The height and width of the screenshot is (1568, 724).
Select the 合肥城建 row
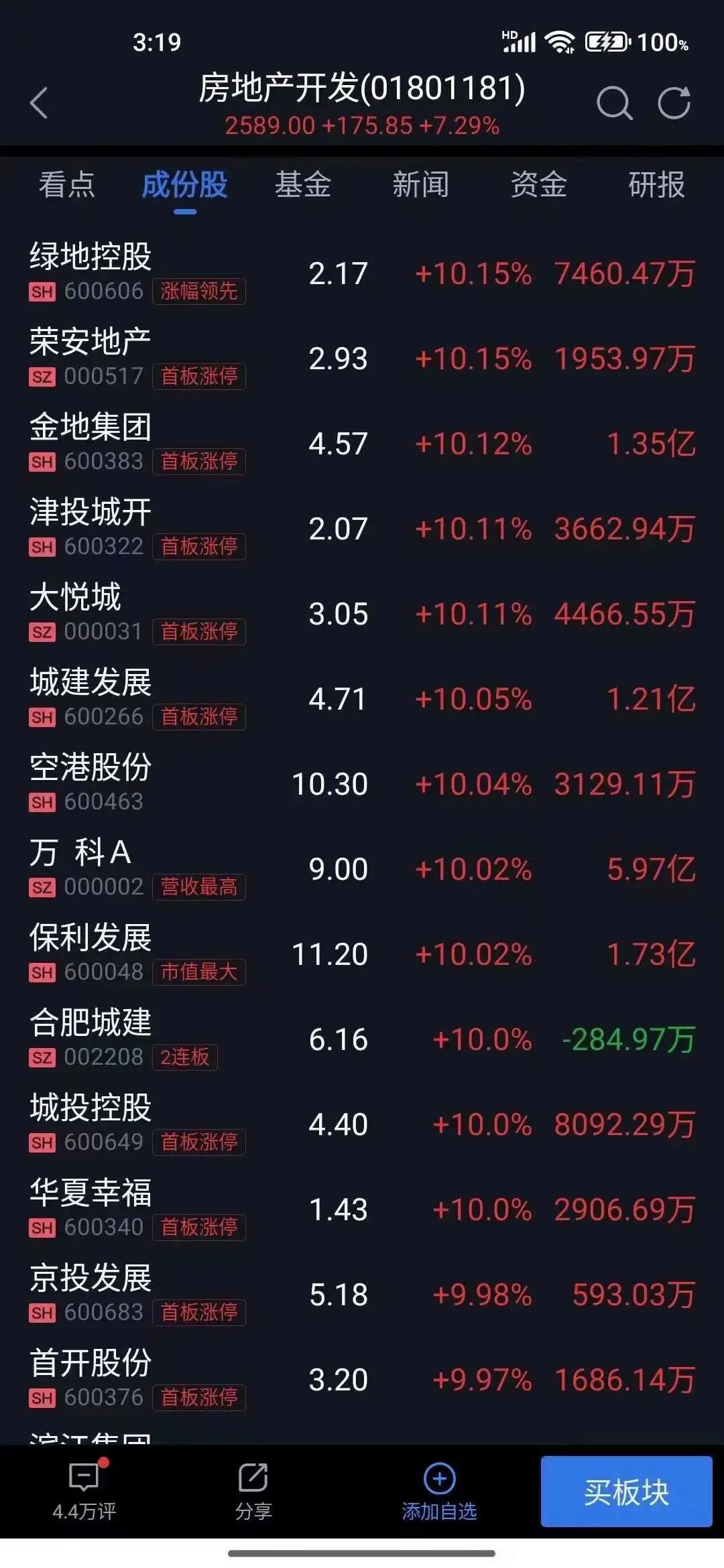click(x=91, y=1037)
